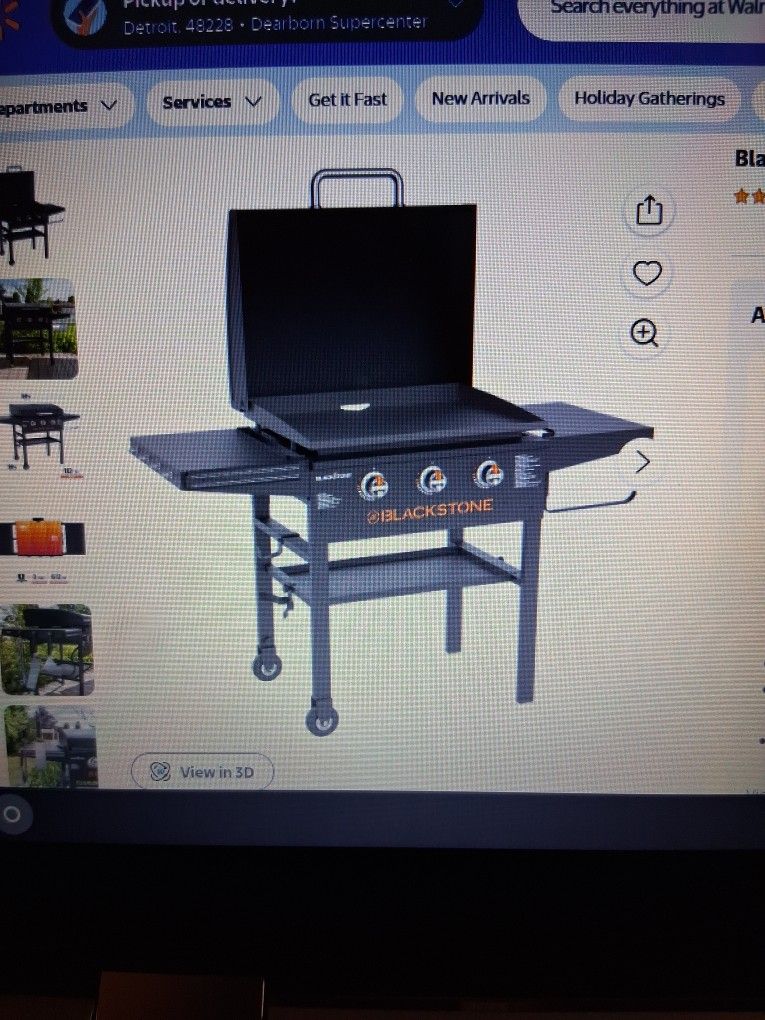Open Get it Fast
765x1020 pixels.
click(x=347, y=100)
